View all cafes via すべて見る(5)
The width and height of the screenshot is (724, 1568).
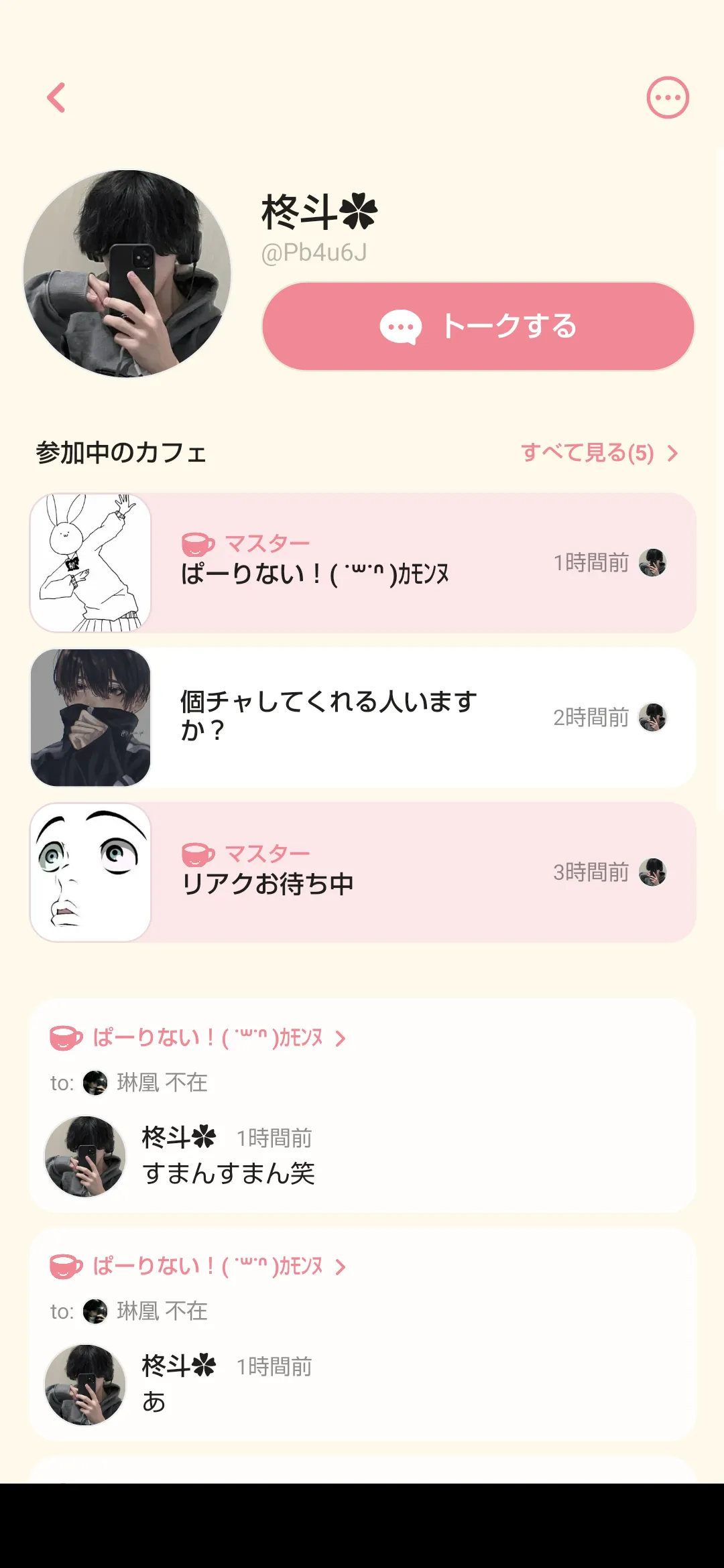[599, 453]
